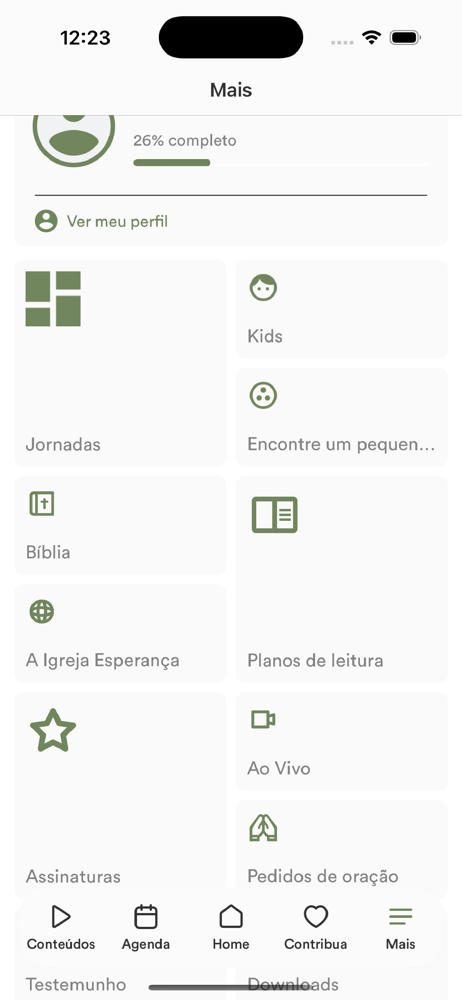Image resolution: width=462 pixels, height=1000 pixels.
Task: Select Encontre um pequeno grupo card
Action: pos(341,417)
